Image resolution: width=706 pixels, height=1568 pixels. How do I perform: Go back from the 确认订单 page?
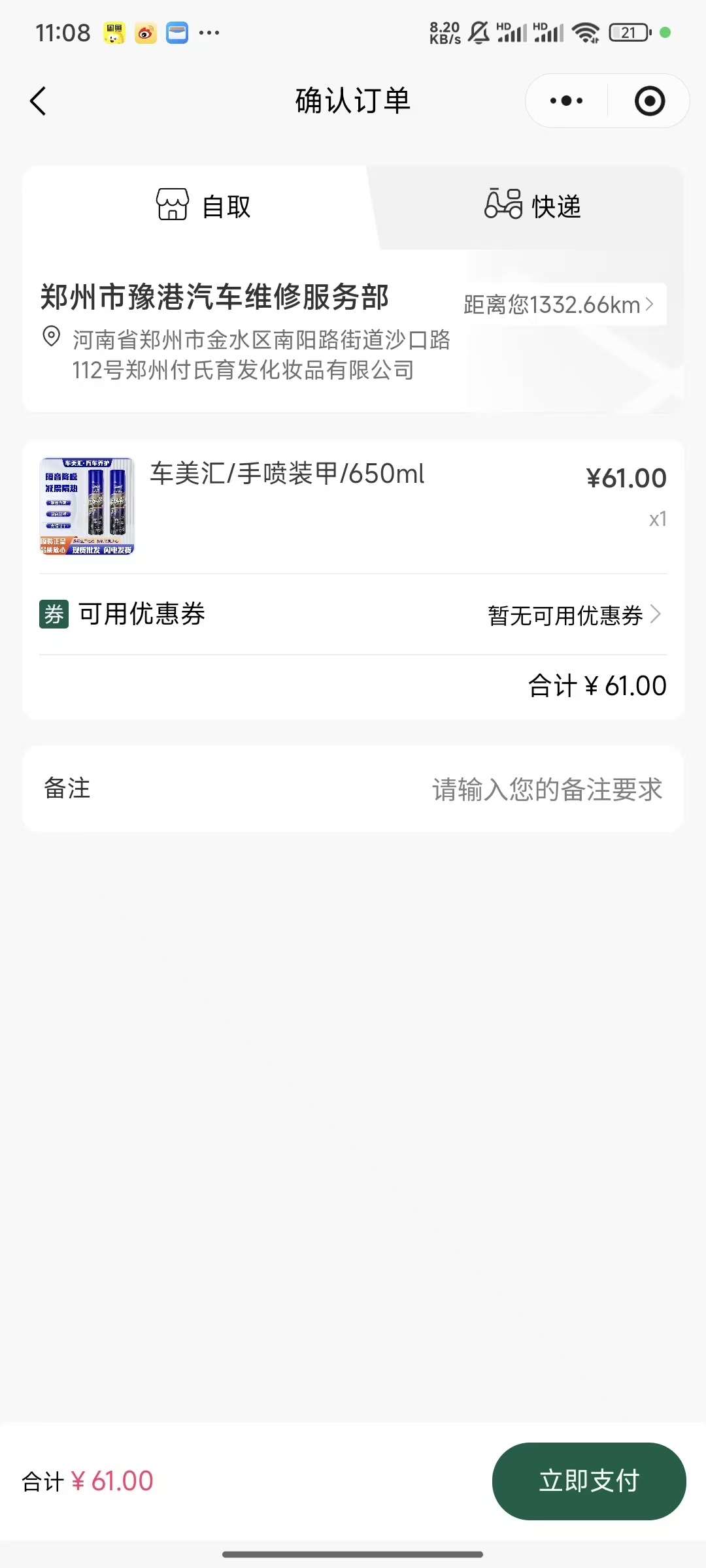pos(39,101)
